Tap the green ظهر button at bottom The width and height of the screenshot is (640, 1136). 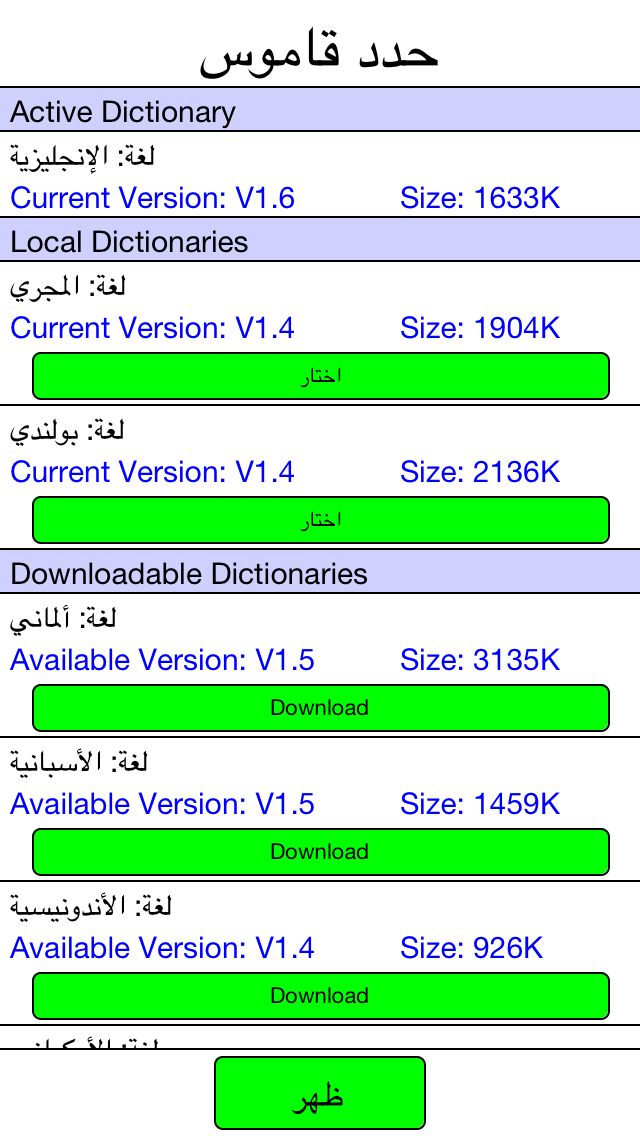320,1093
